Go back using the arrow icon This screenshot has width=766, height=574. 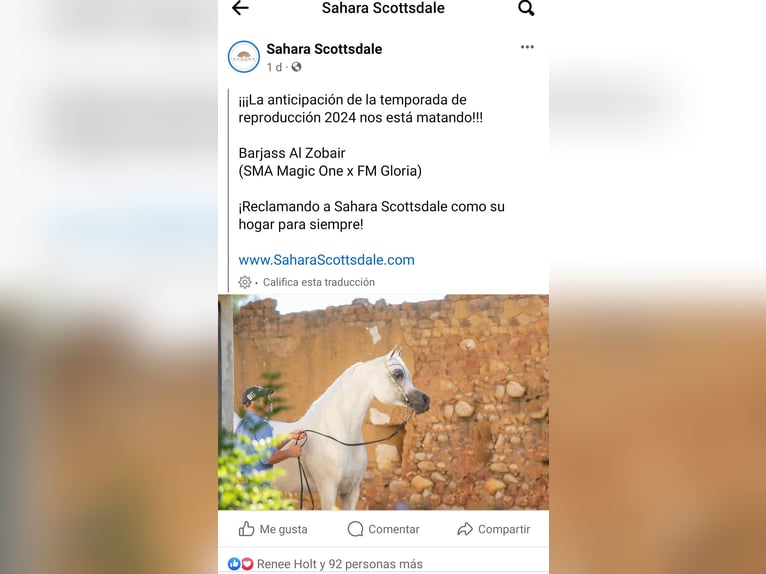click(240, 9)
